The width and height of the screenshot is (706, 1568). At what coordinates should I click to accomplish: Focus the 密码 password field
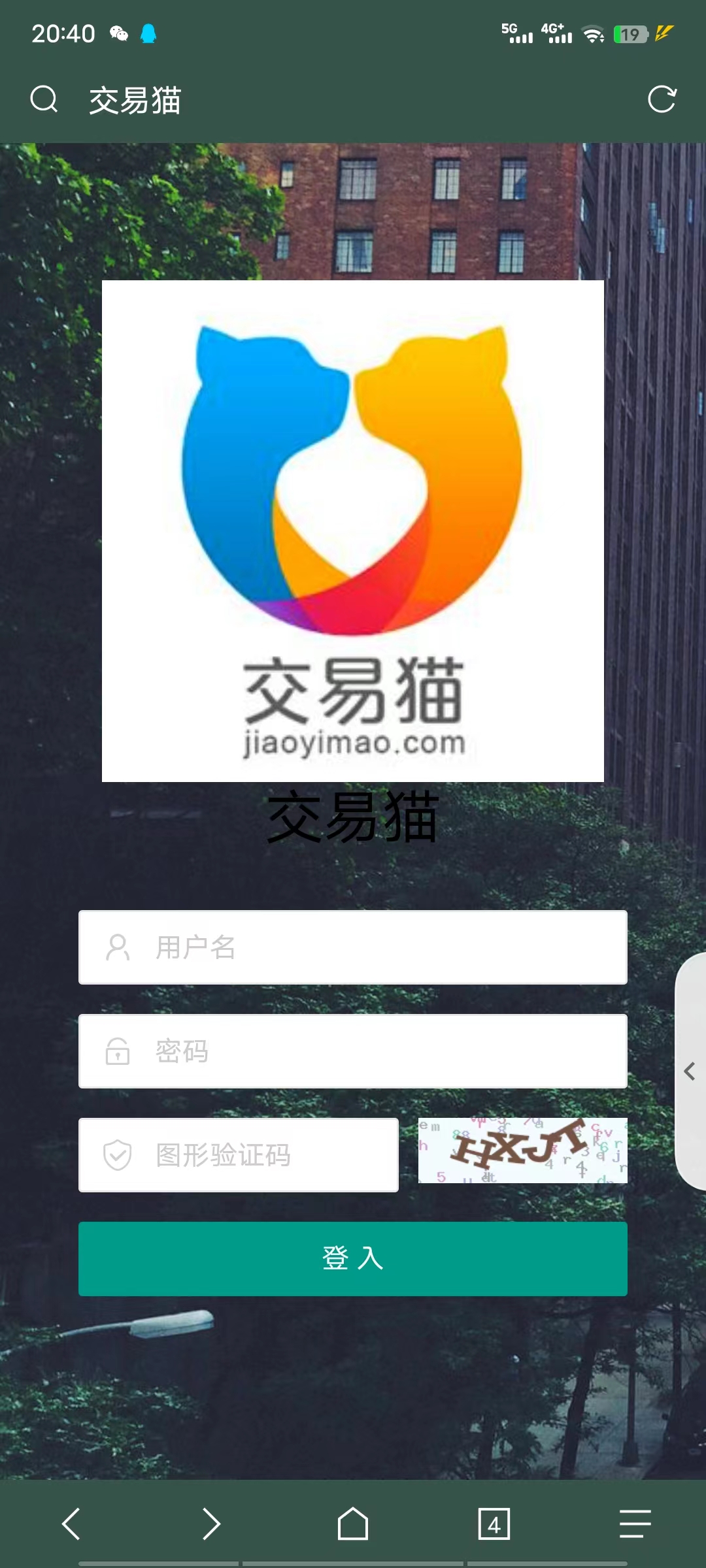353,1051
